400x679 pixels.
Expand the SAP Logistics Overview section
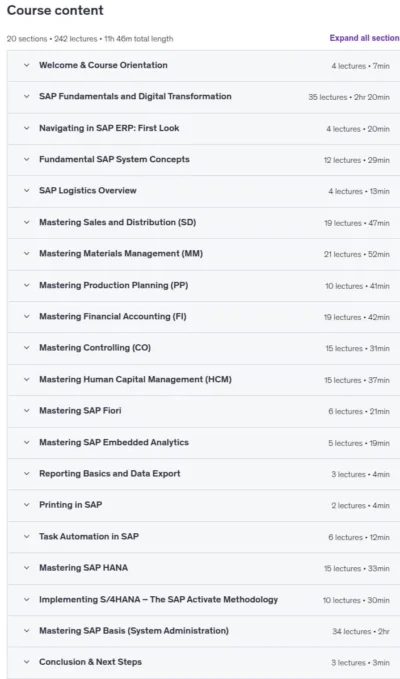point(203,191)
